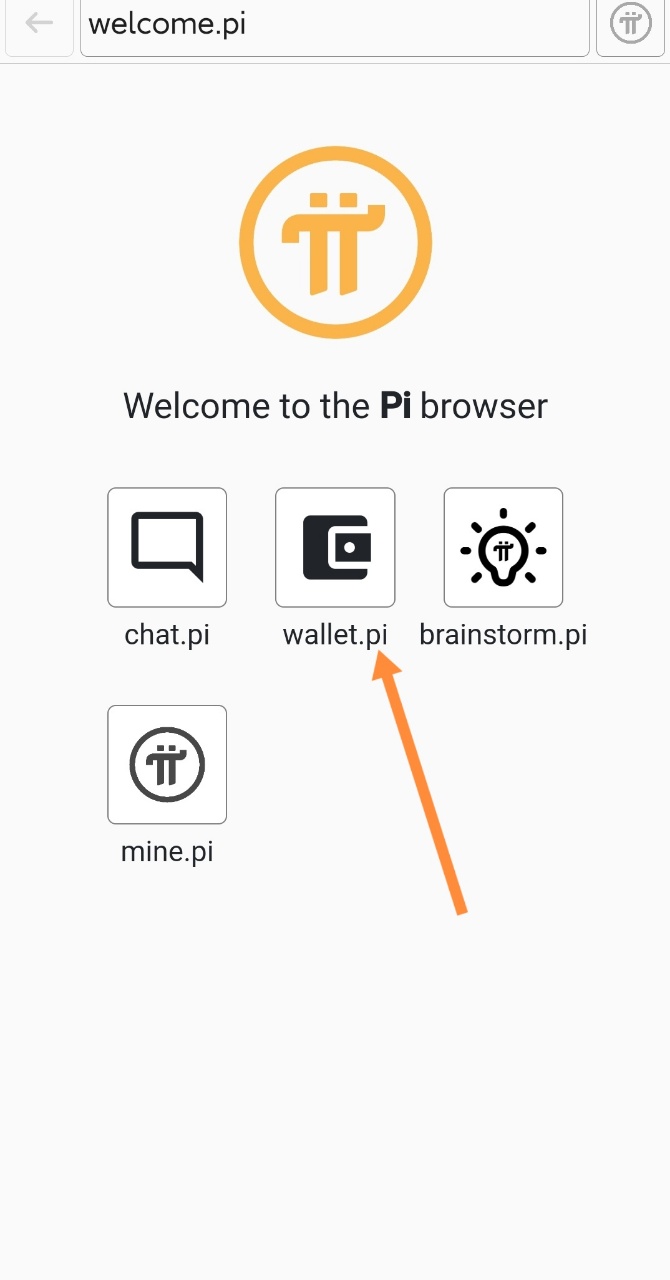This screenshot has width=670, height=1280.
Task: Edit the welcome.pi address bar
Action: coord(334,24)
